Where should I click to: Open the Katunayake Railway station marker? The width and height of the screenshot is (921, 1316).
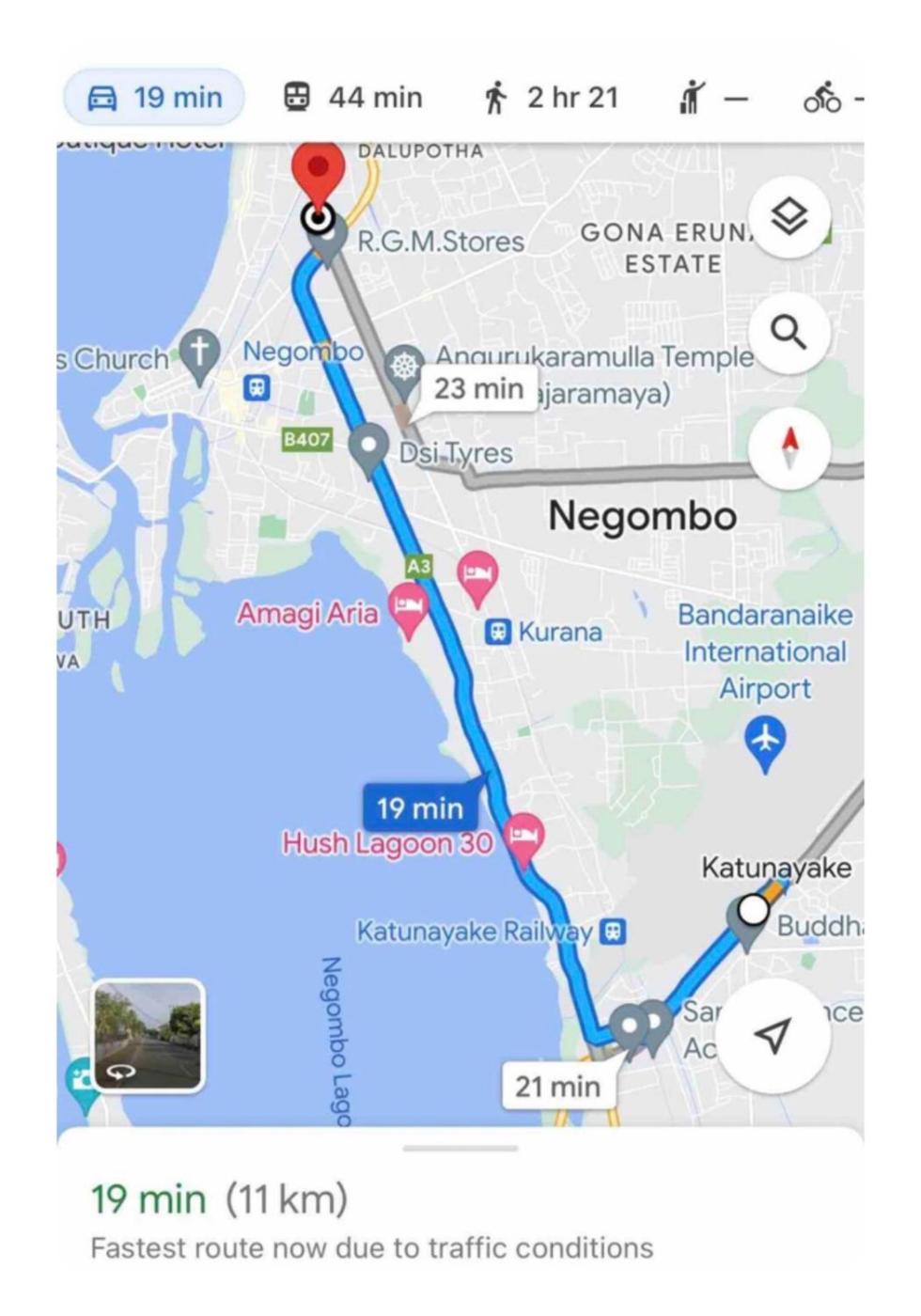(x=613, y=932)
